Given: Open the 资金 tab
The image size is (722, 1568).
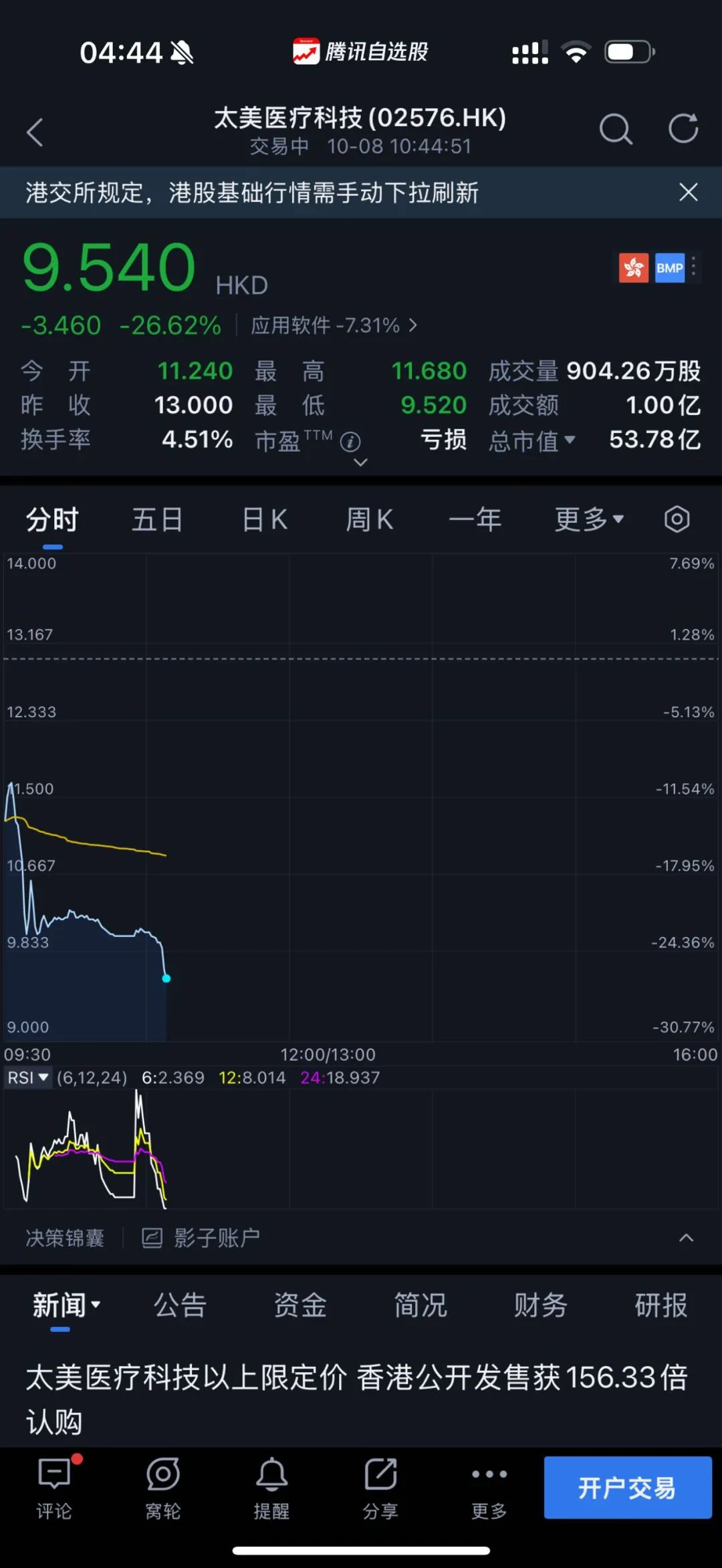Looking at the screenshot, I should [x=300, y=1305].
